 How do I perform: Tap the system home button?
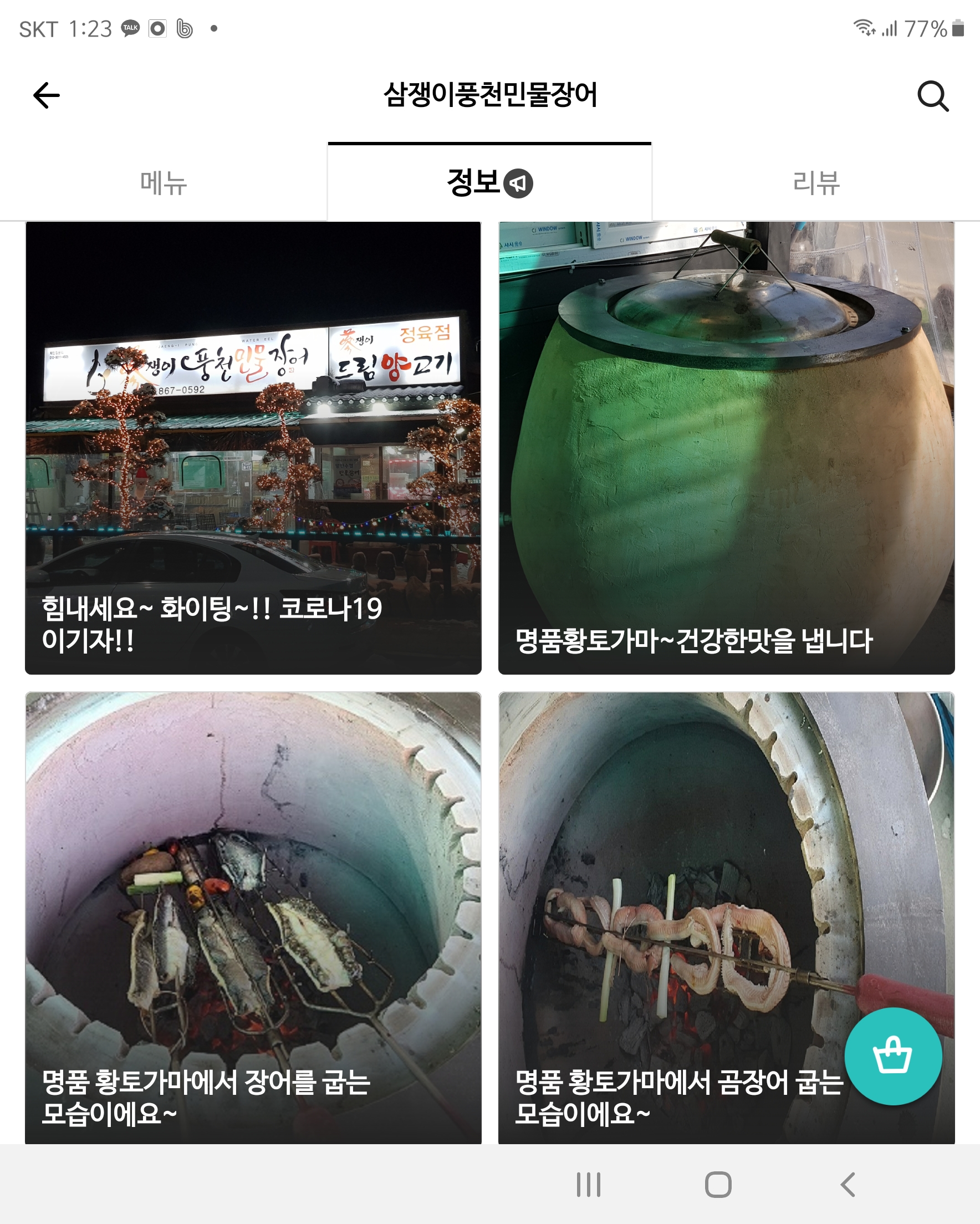click(x=718, y=1185)
